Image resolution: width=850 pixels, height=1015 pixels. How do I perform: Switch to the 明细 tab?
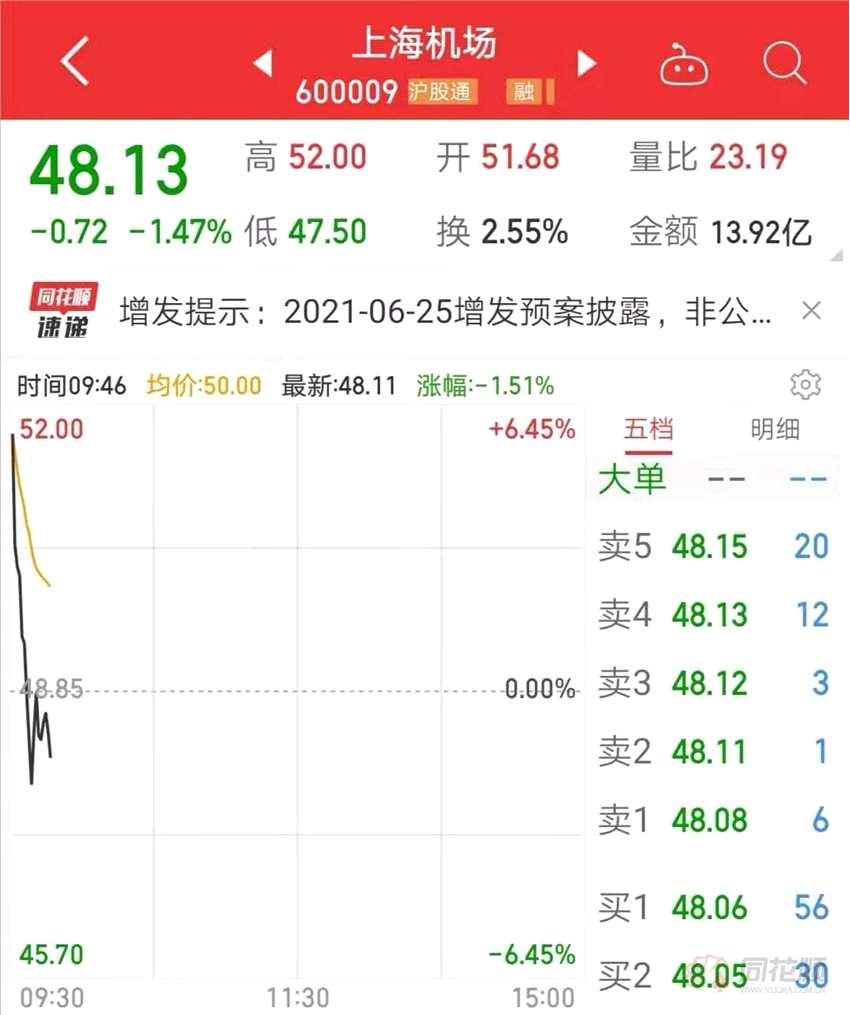click(x=775, y=430)
